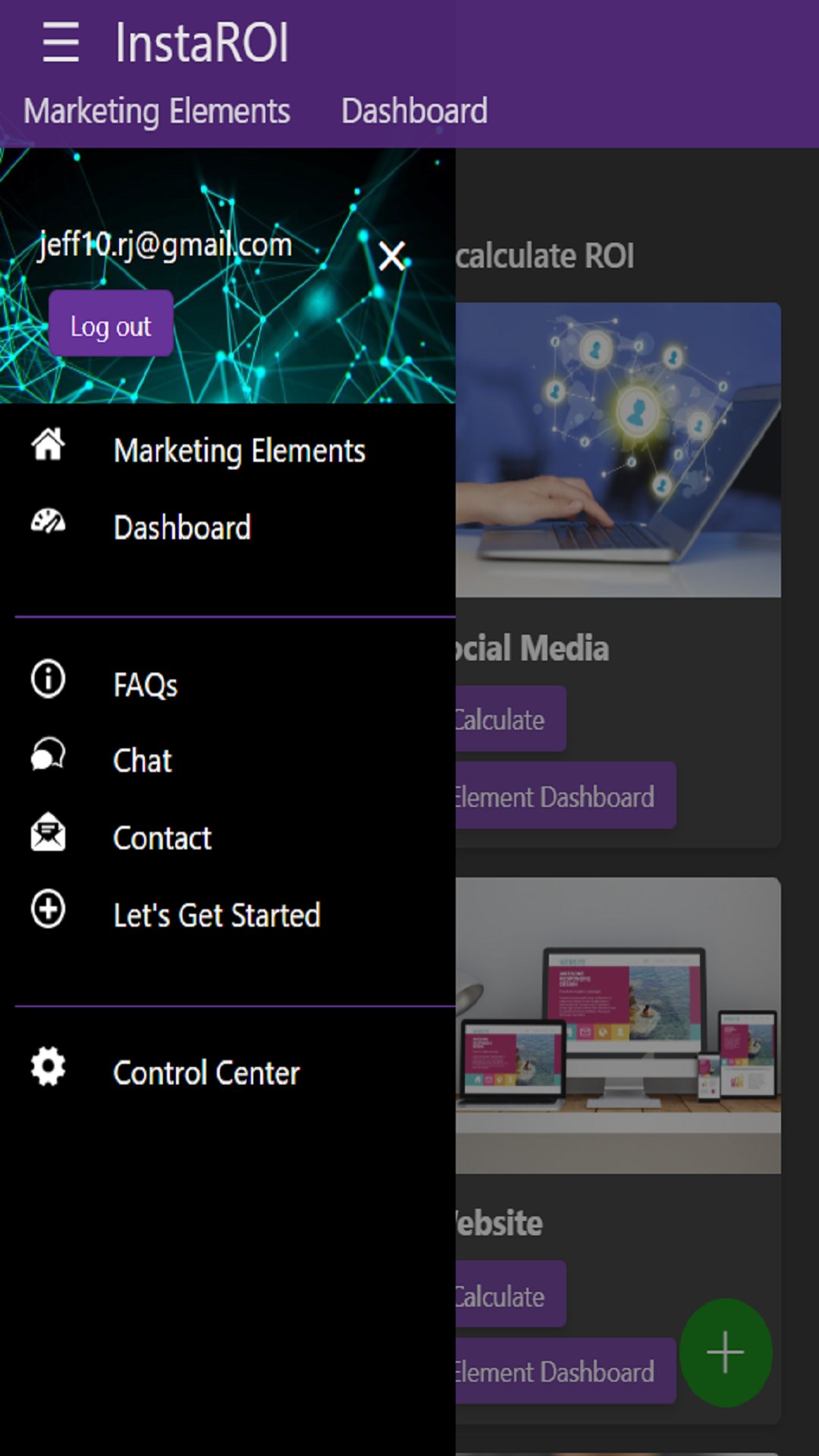
Task: Calculate ROI for Social Media
Action: point(510,719)
